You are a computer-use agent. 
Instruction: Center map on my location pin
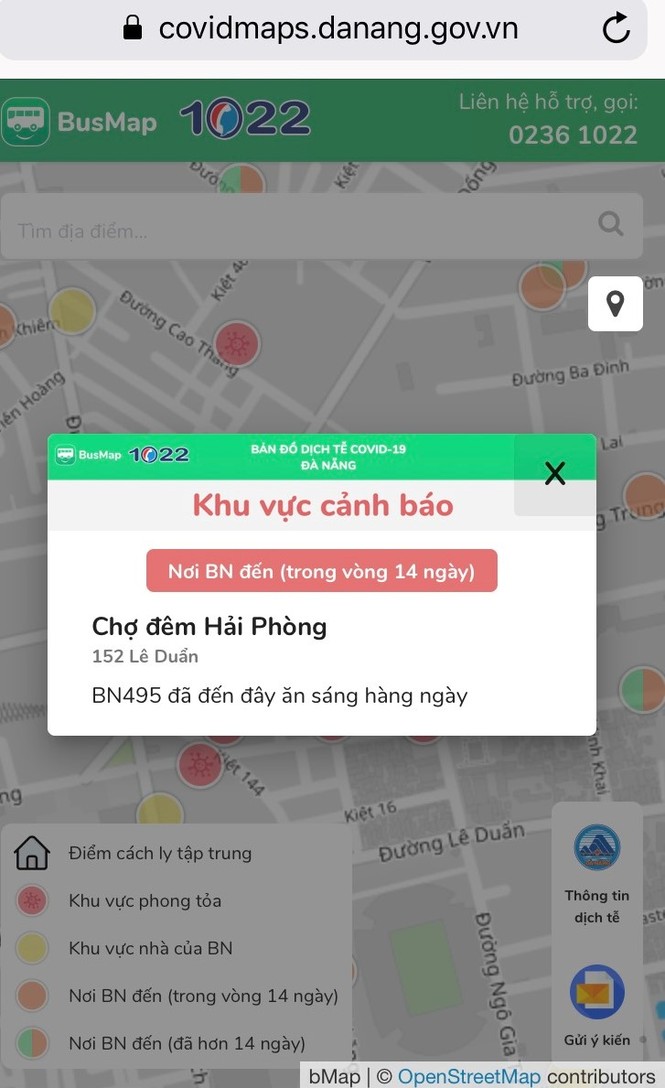point(615,303)
